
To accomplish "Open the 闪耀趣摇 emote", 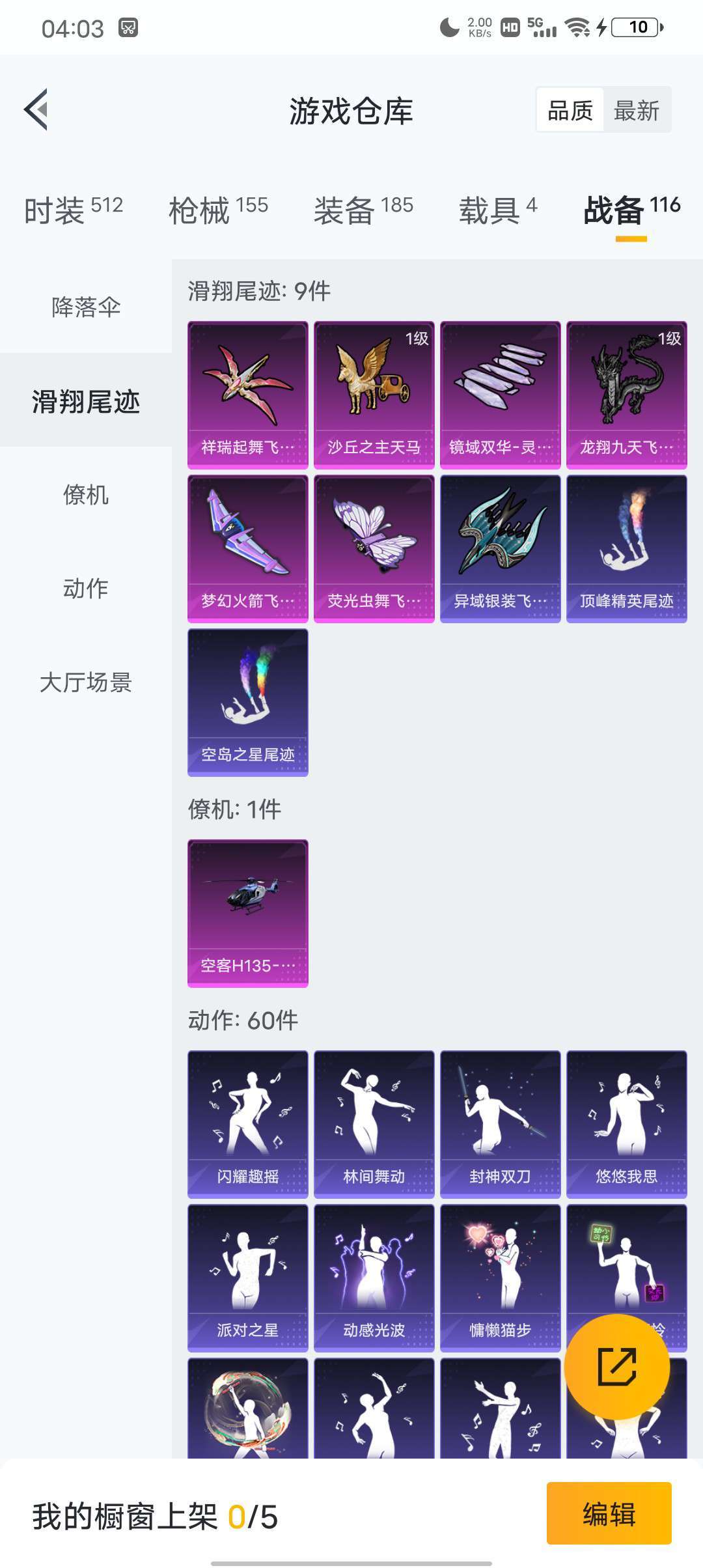I will coord(247,1124).
